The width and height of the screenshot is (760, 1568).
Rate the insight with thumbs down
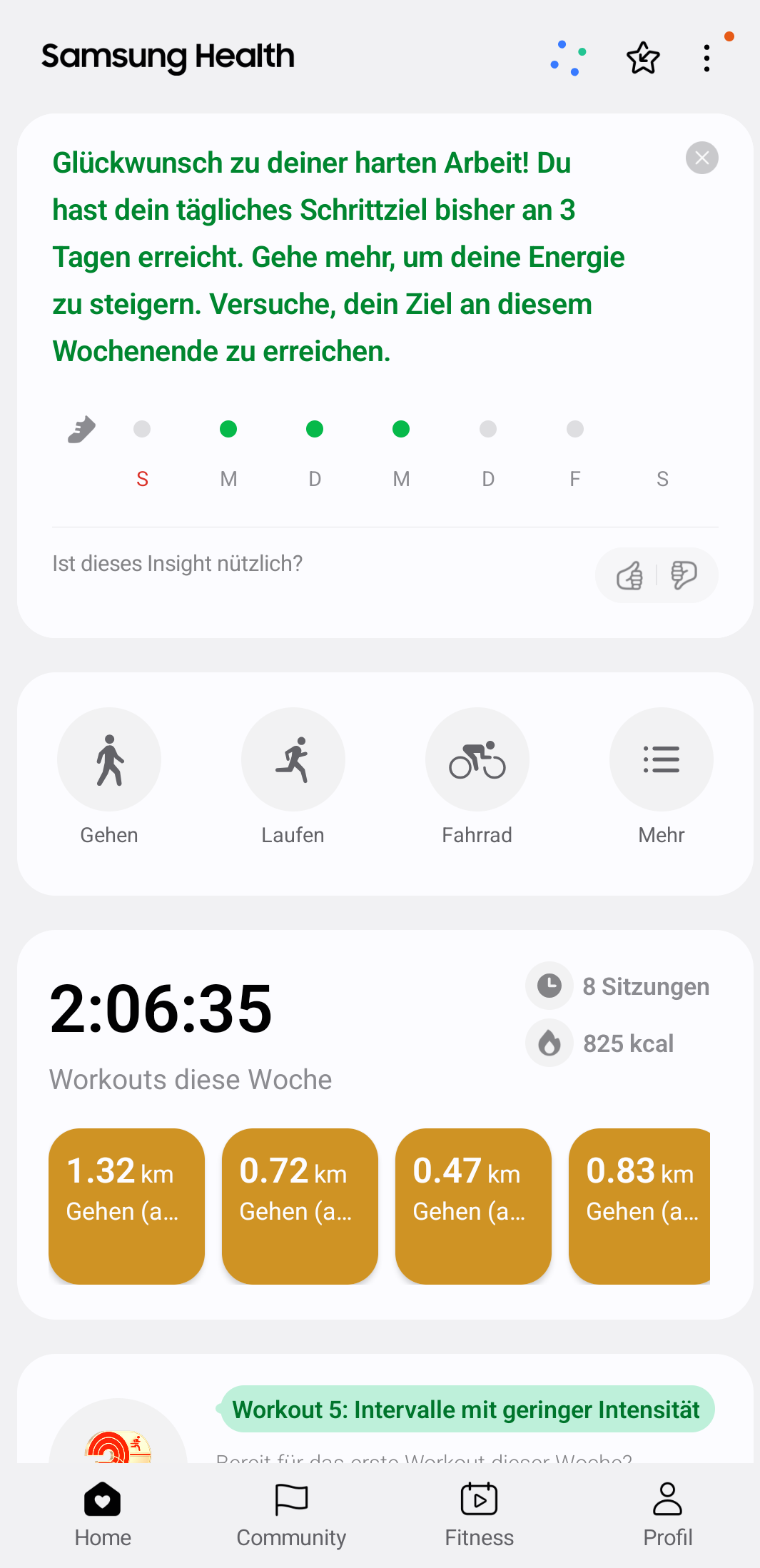pyautogui.click(x=684, y=575)
